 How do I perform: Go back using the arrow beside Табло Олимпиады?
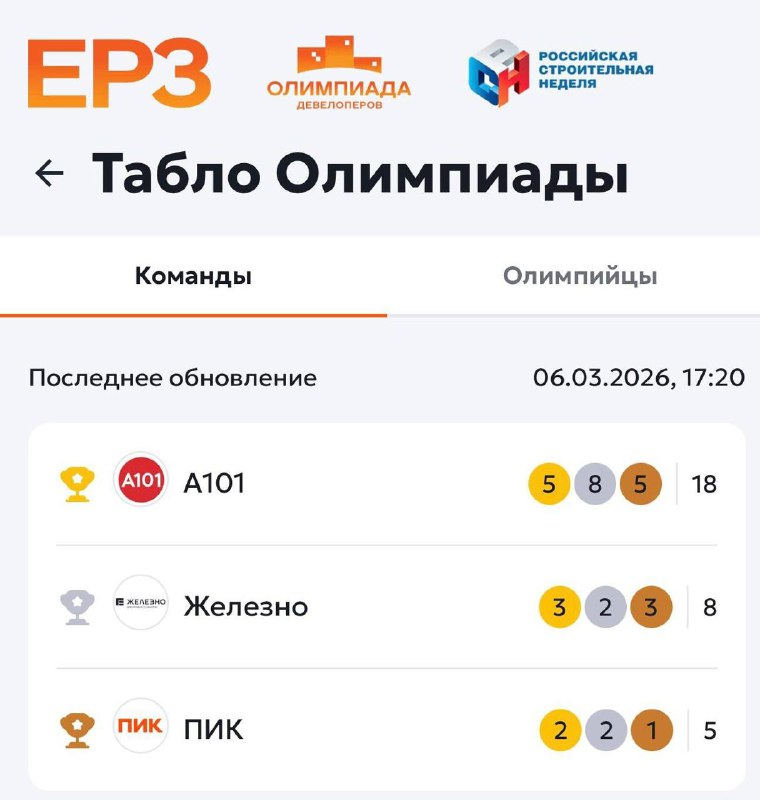click(49, 174)
